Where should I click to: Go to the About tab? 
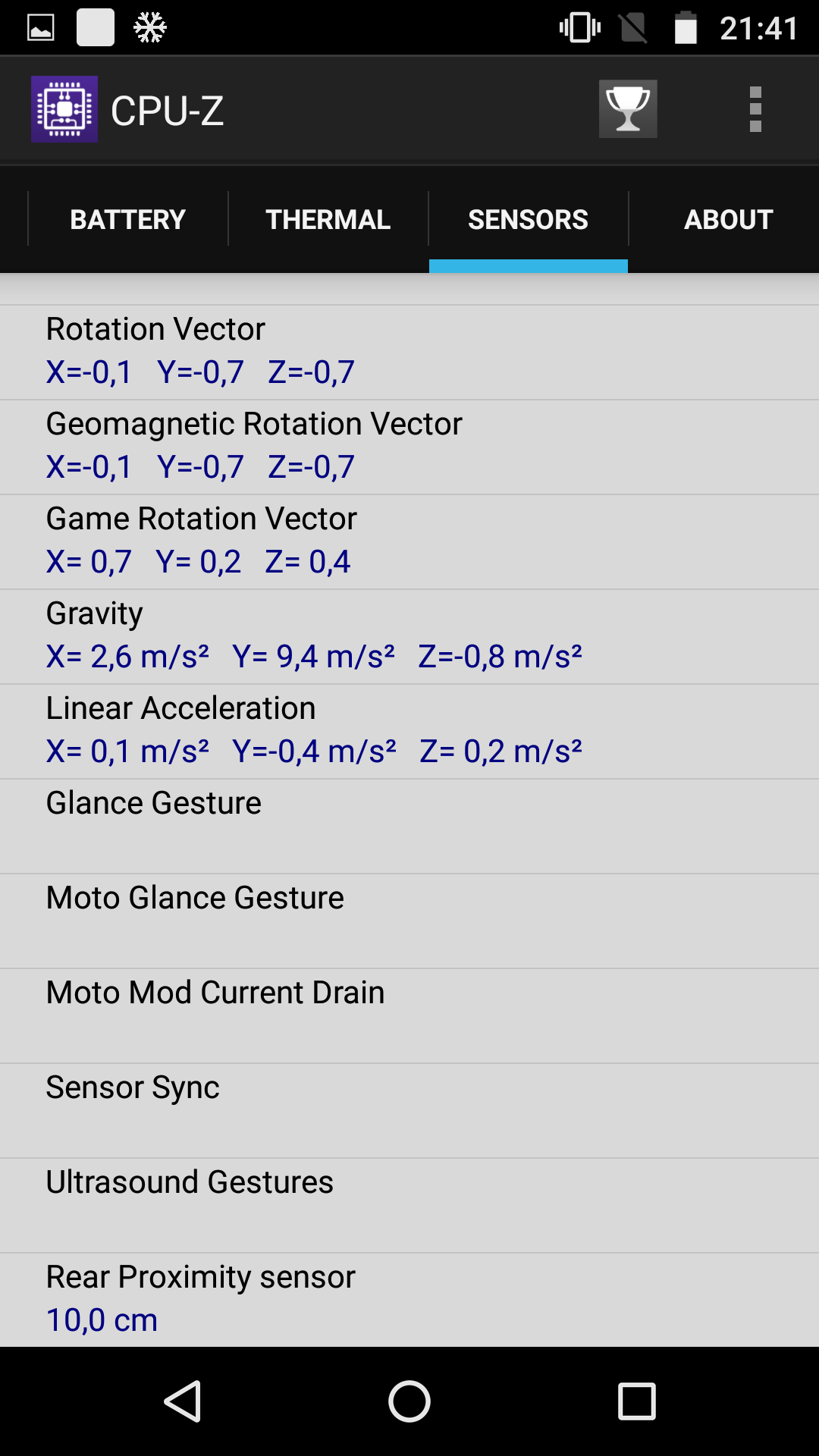pyautogui.click(x=728, y=219)
